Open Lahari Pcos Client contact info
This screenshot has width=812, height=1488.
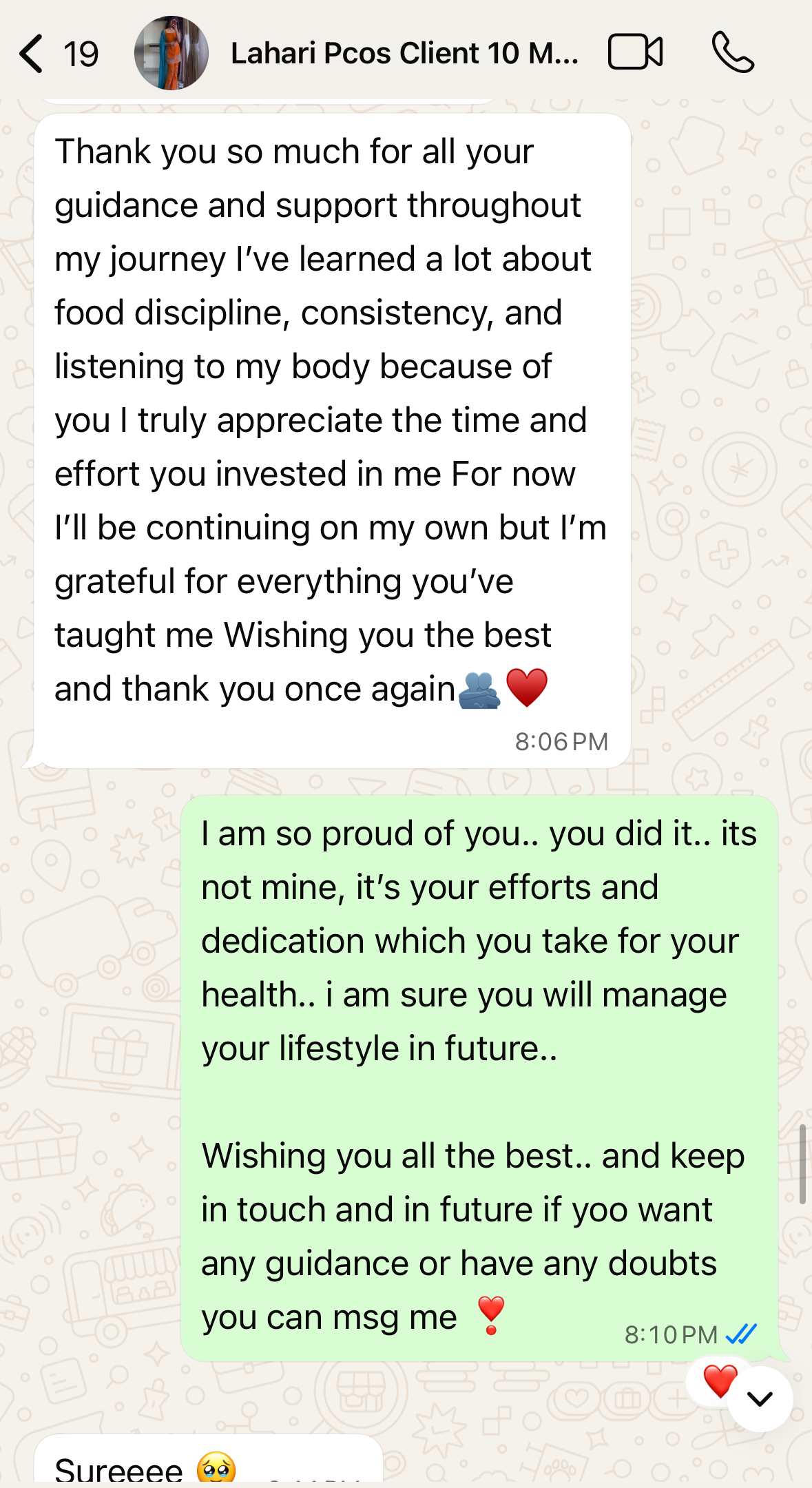[404, 54]
